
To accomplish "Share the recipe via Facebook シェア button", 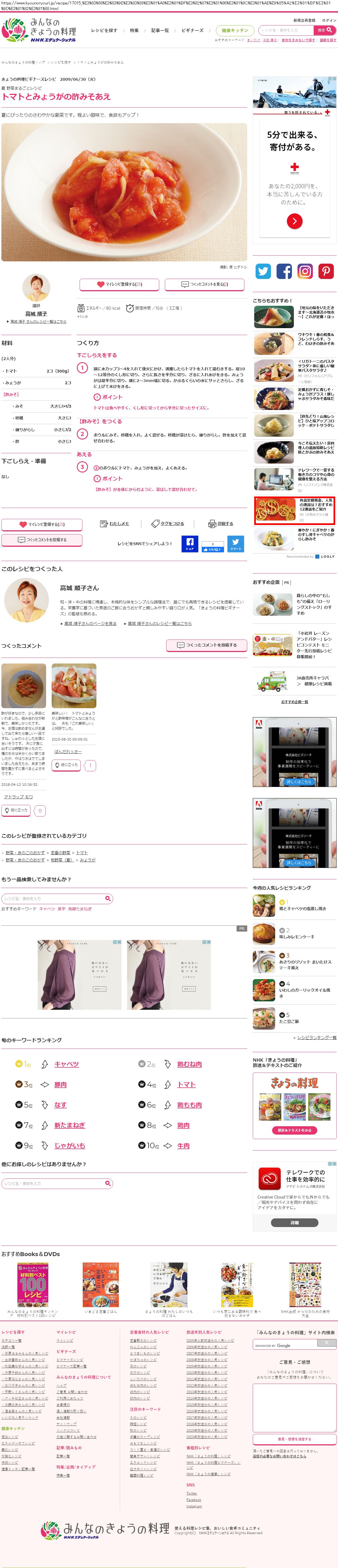I will coord(189,544).
